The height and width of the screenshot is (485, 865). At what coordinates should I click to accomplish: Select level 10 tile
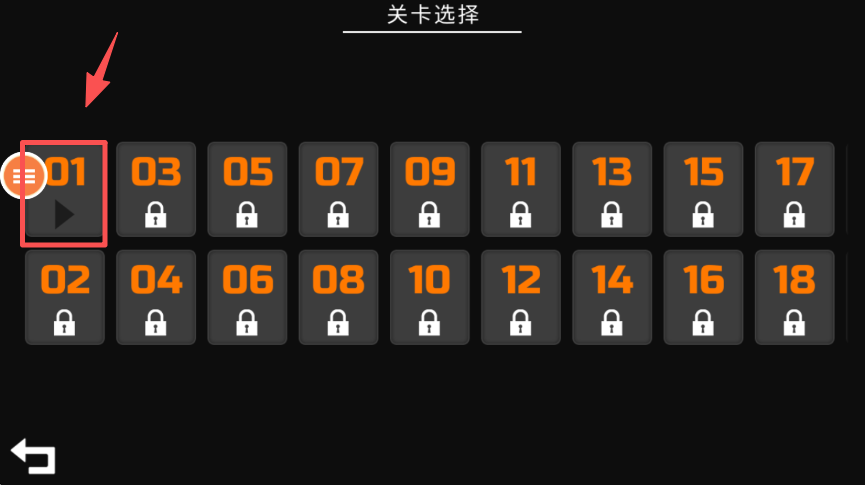(429, 297)
